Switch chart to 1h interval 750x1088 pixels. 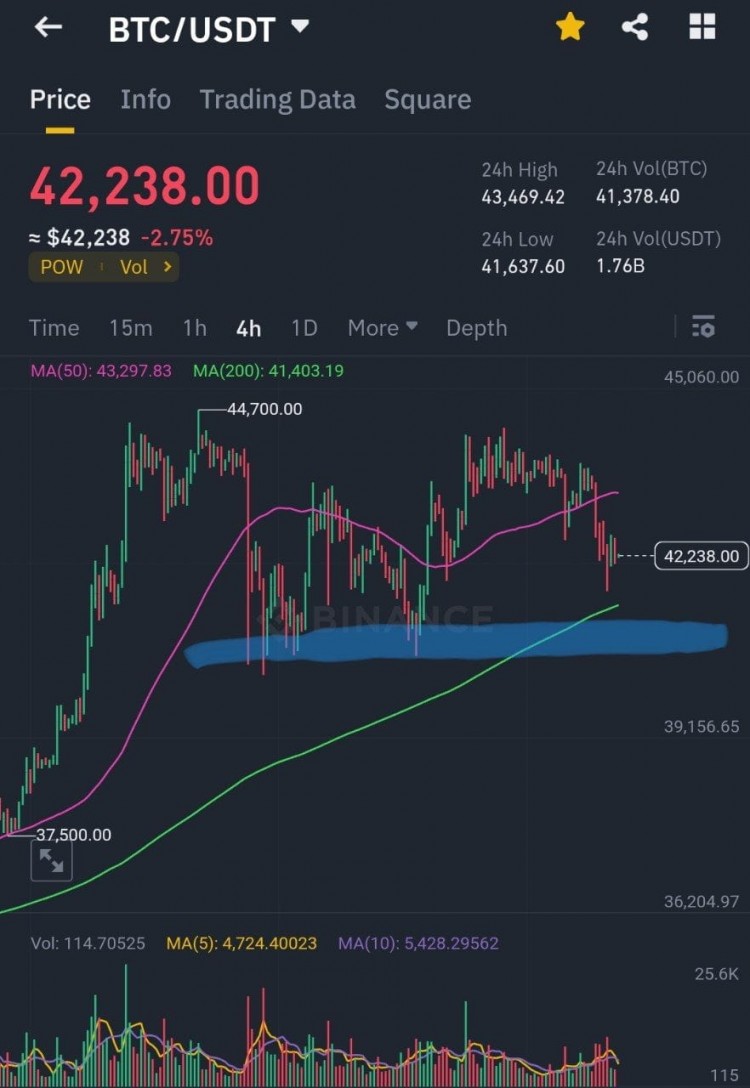[195, 328]
